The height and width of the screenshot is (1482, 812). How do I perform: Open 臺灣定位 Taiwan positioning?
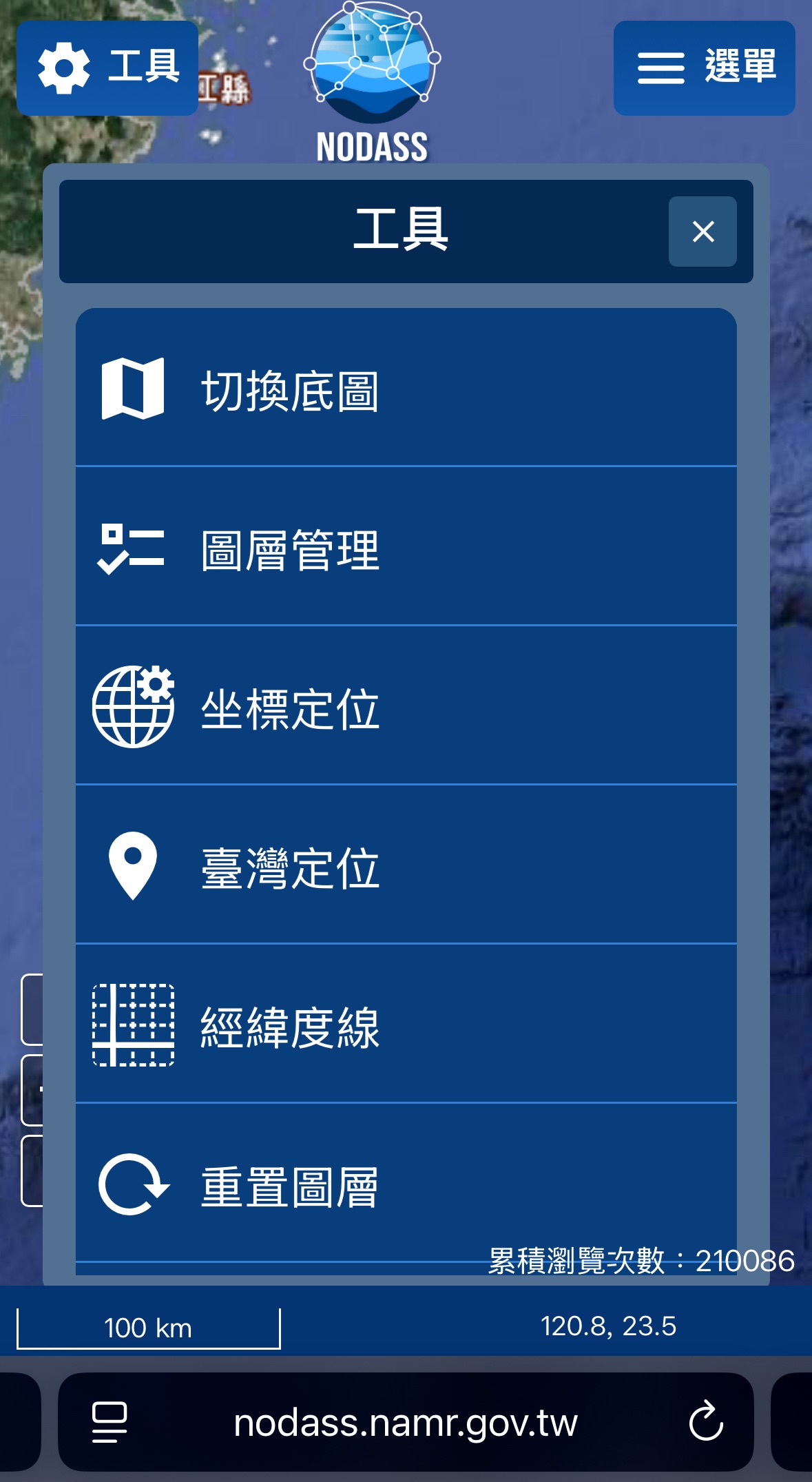point(406,867)
